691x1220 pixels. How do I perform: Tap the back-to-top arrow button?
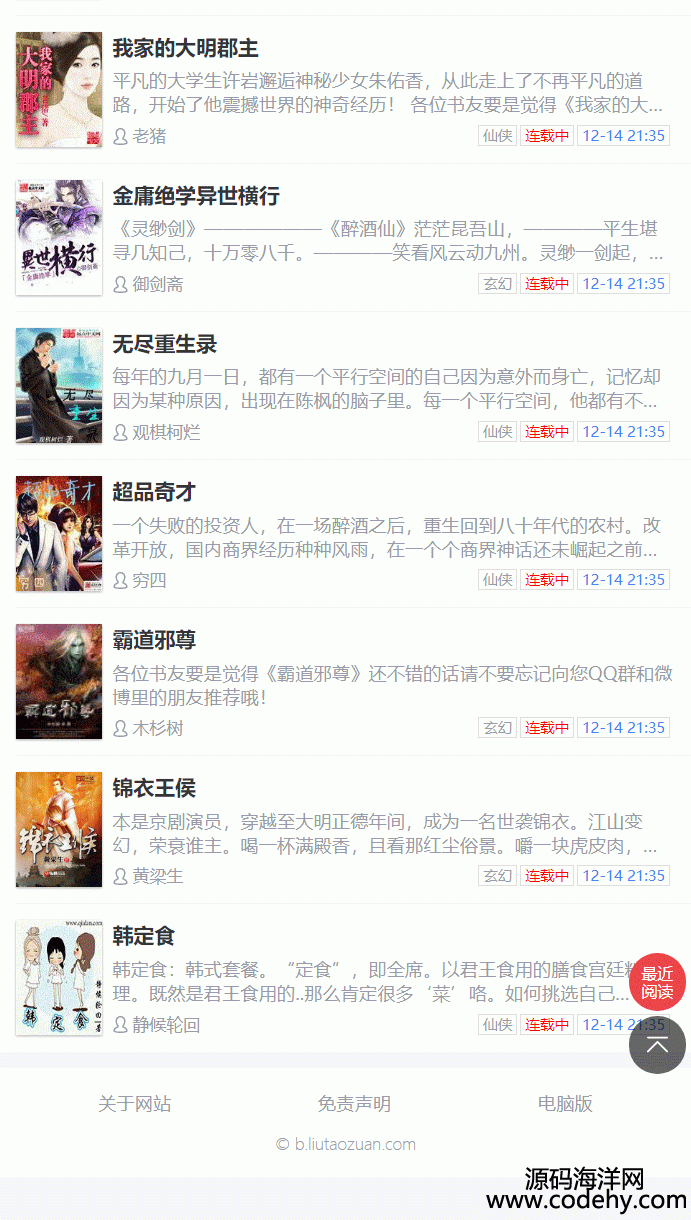(657, 1045)
